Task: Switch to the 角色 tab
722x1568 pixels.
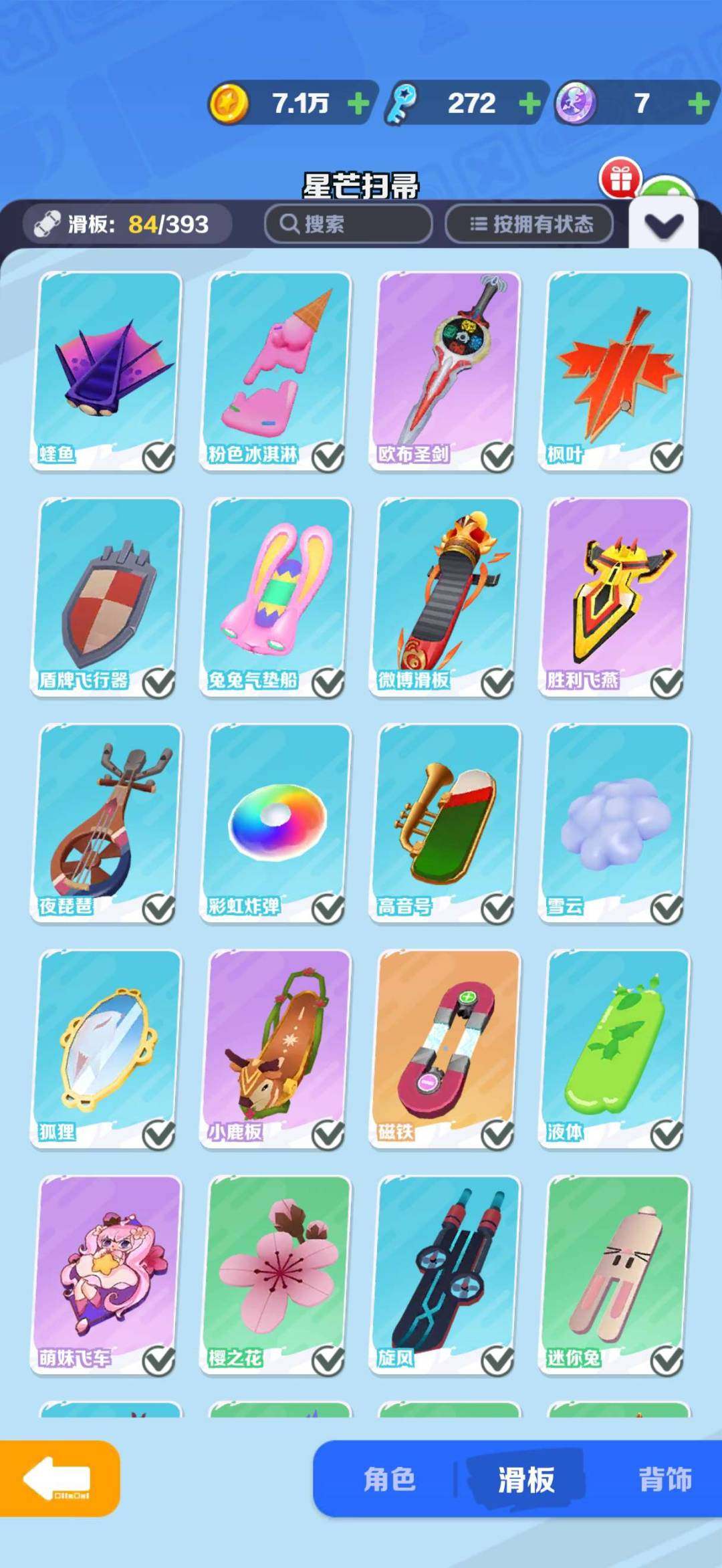Action: pyautogui.click(x=389, y=1479)
